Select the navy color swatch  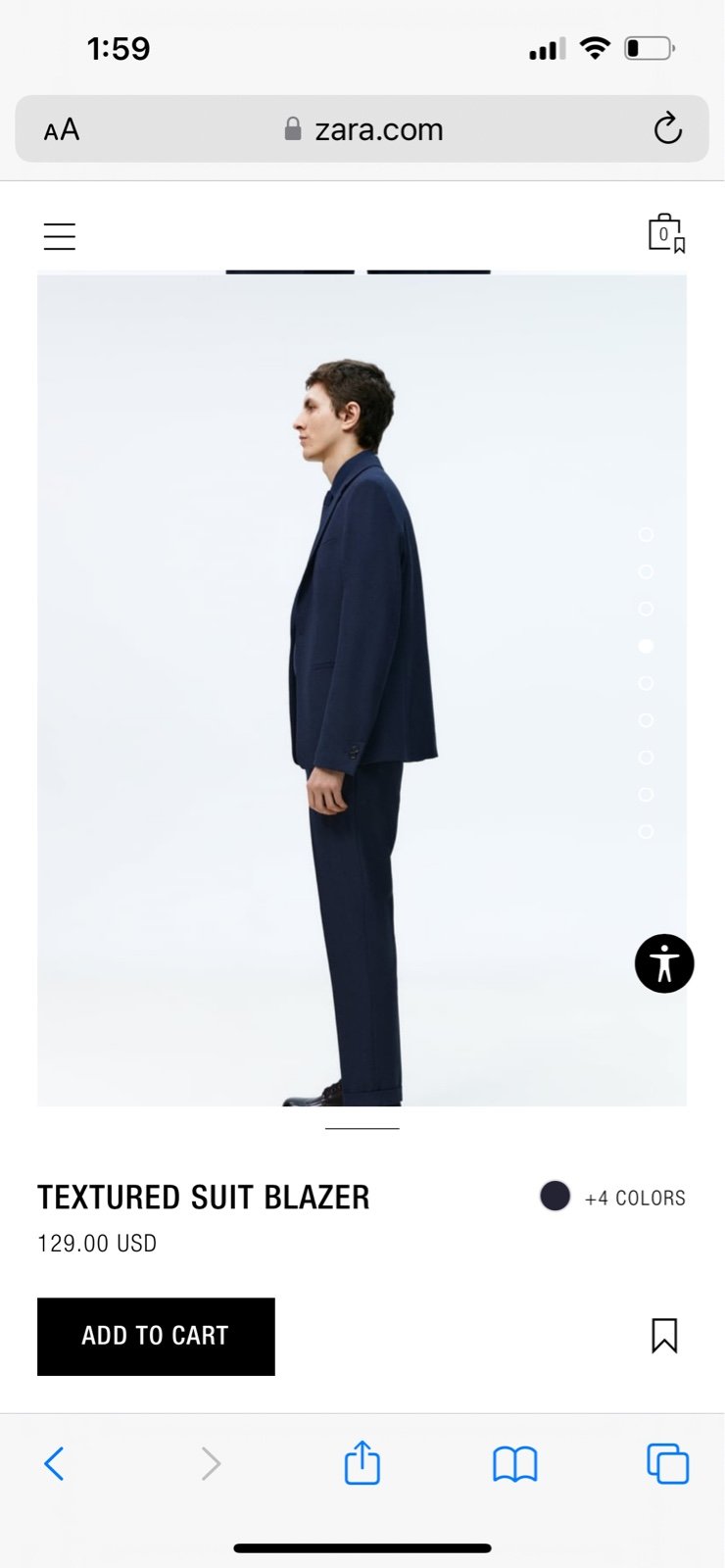point(555,1196)
